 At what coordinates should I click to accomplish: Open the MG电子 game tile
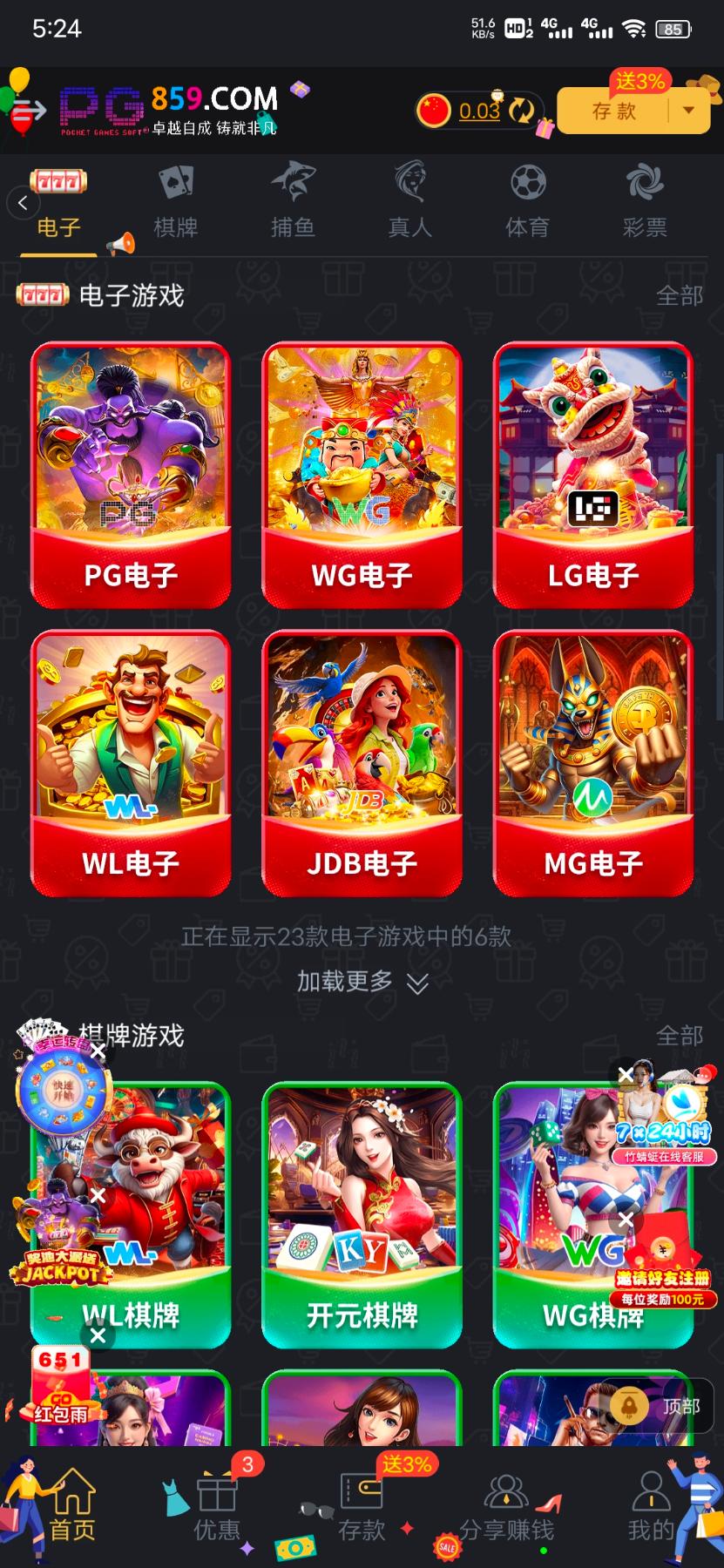tap(593, 762)
